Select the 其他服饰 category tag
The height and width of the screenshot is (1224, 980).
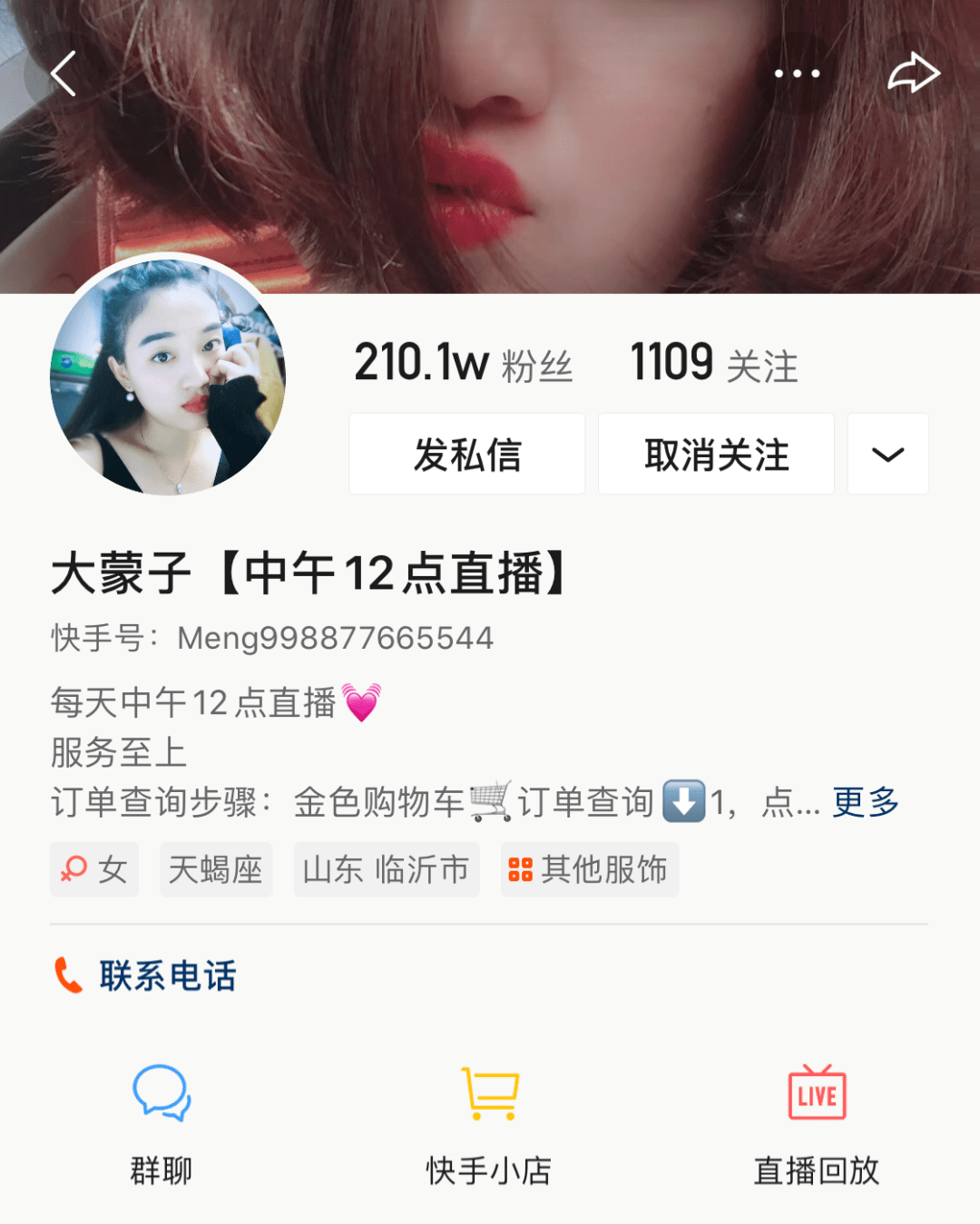589,870
